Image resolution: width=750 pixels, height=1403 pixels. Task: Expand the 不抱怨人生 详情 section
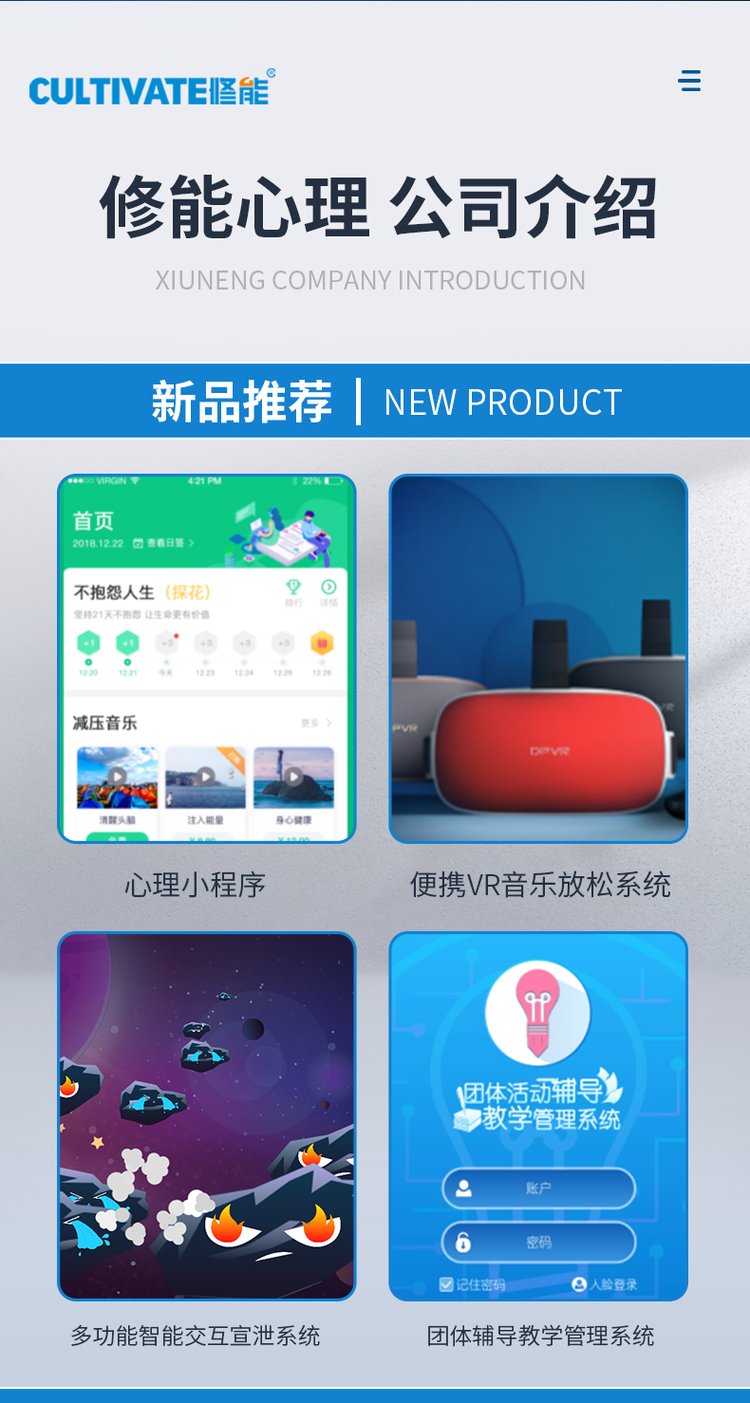(x=328, y=587)
